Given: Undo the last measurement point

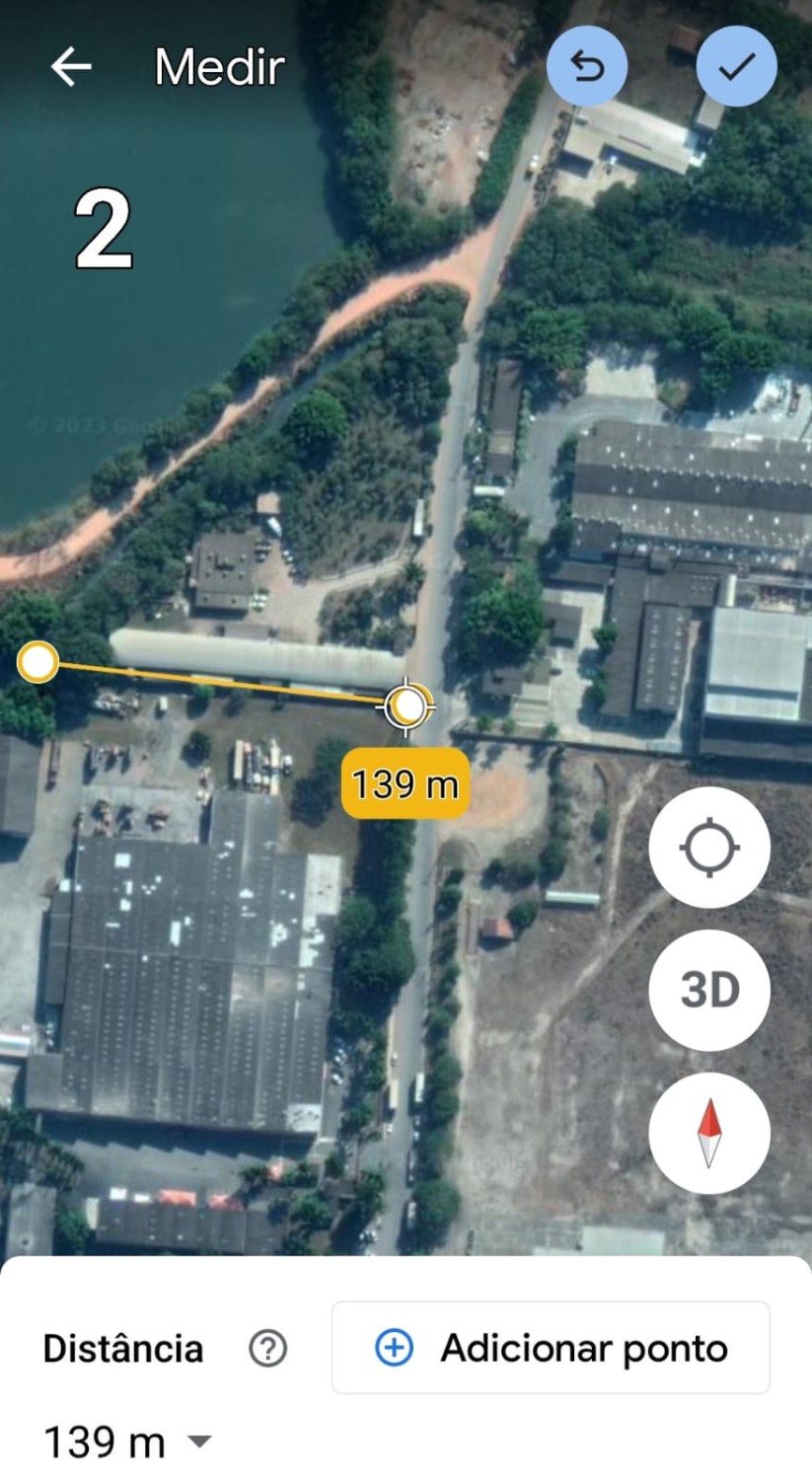Looking at the screenshot, I should tap(587, 66).
